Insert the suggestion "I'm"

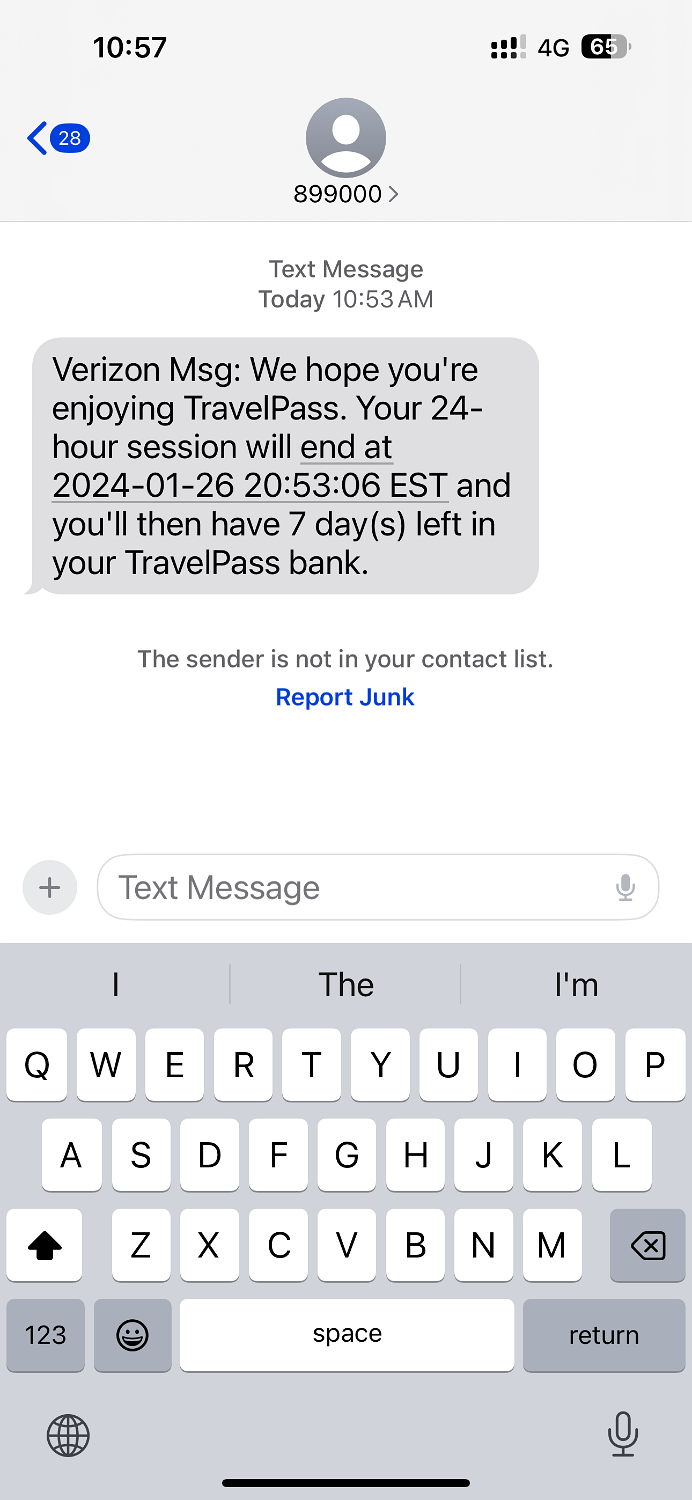[x=576, y=985]
